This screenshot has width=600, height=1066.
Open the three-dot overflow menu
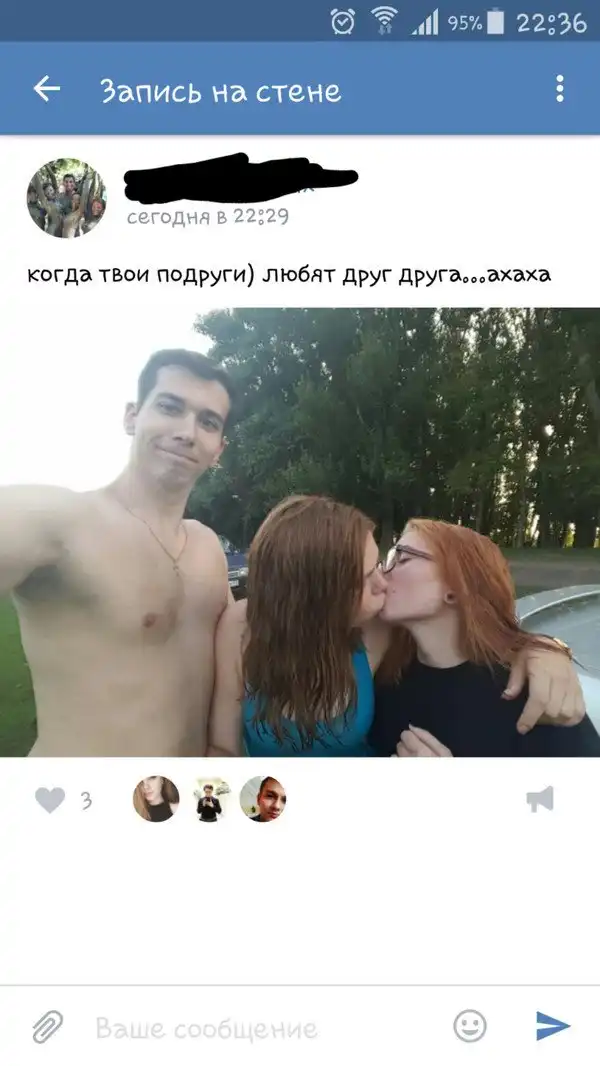pyautogui.click(x=559, y=89)
